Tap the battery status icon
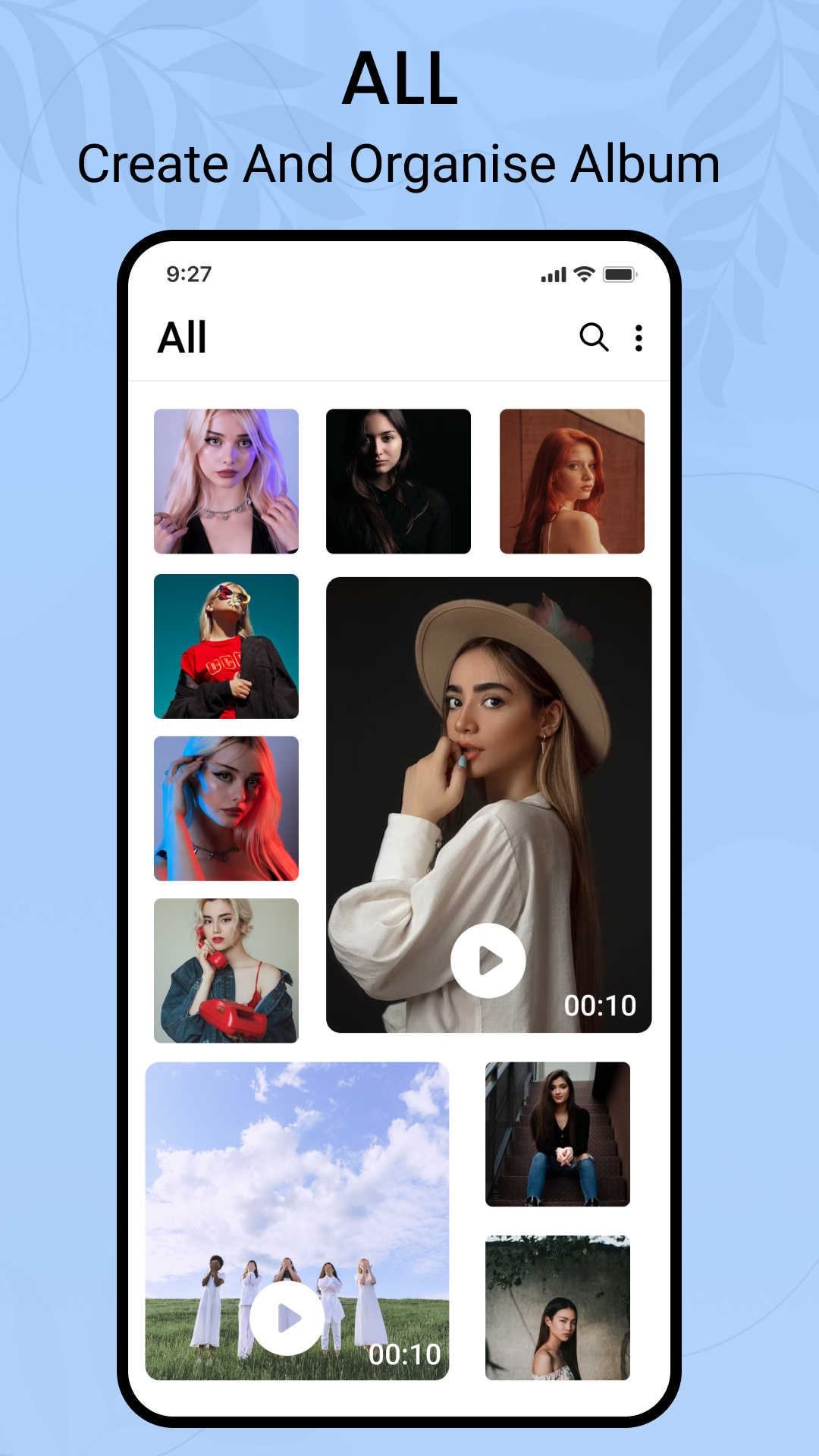Image resolution: width=819 pixels, height=1456 pixels. [x=620, y=275]
